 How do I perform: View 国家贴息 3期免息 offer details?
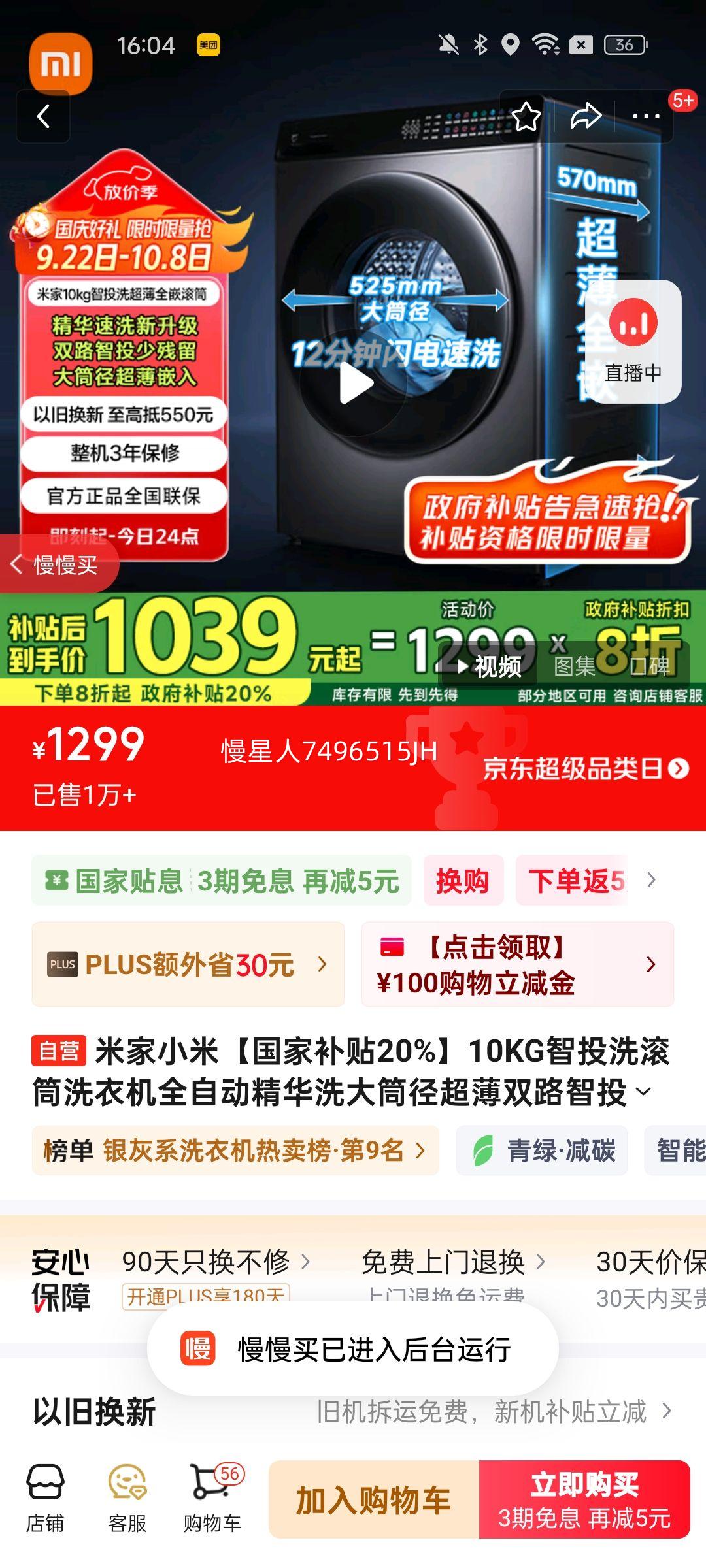pyautogui.click(x=222, y=881)
